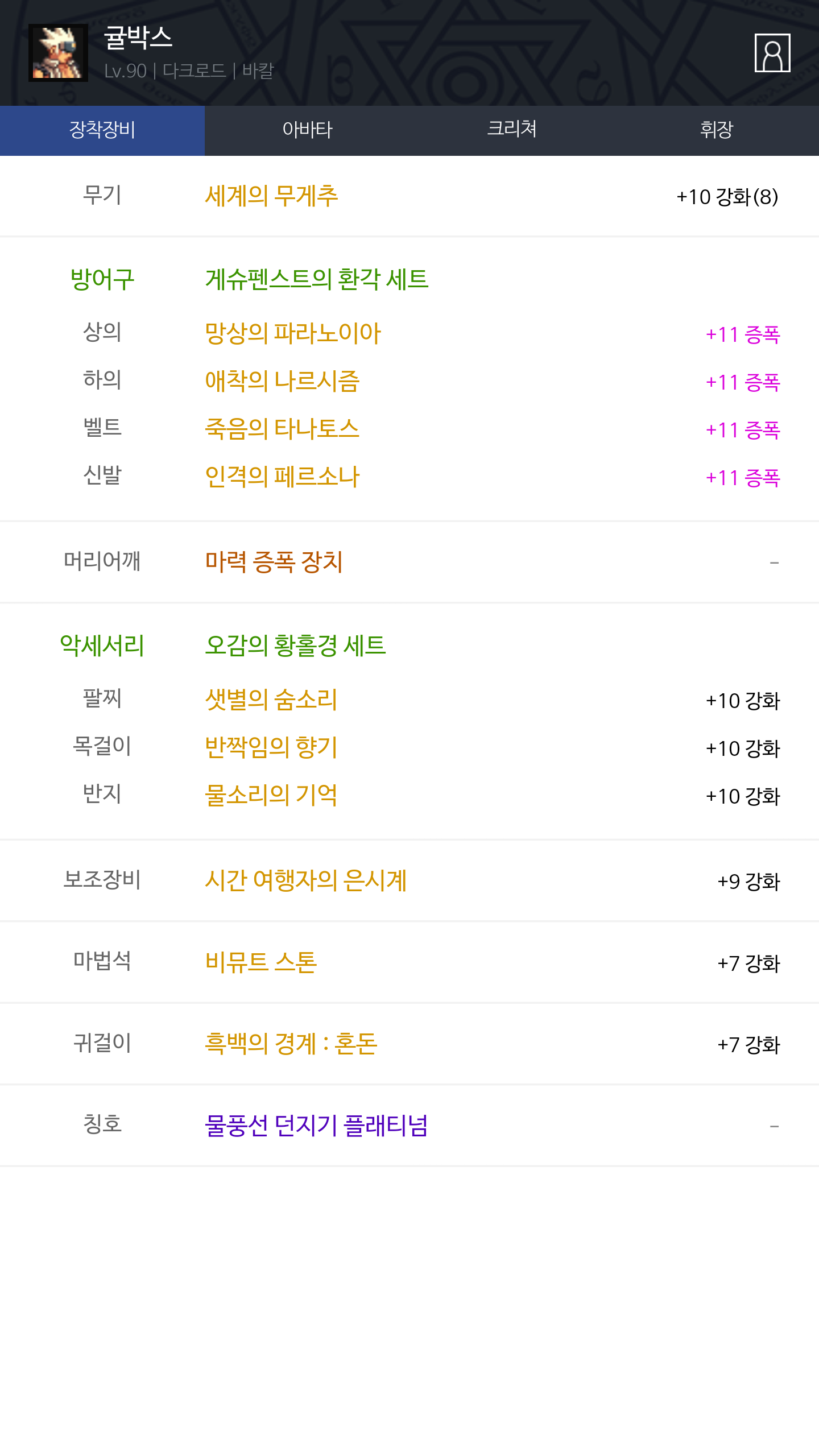Open 반짝임의 향기 necklace item
The height and width of the screenshot is (1456, 819).
click(271, 747)
